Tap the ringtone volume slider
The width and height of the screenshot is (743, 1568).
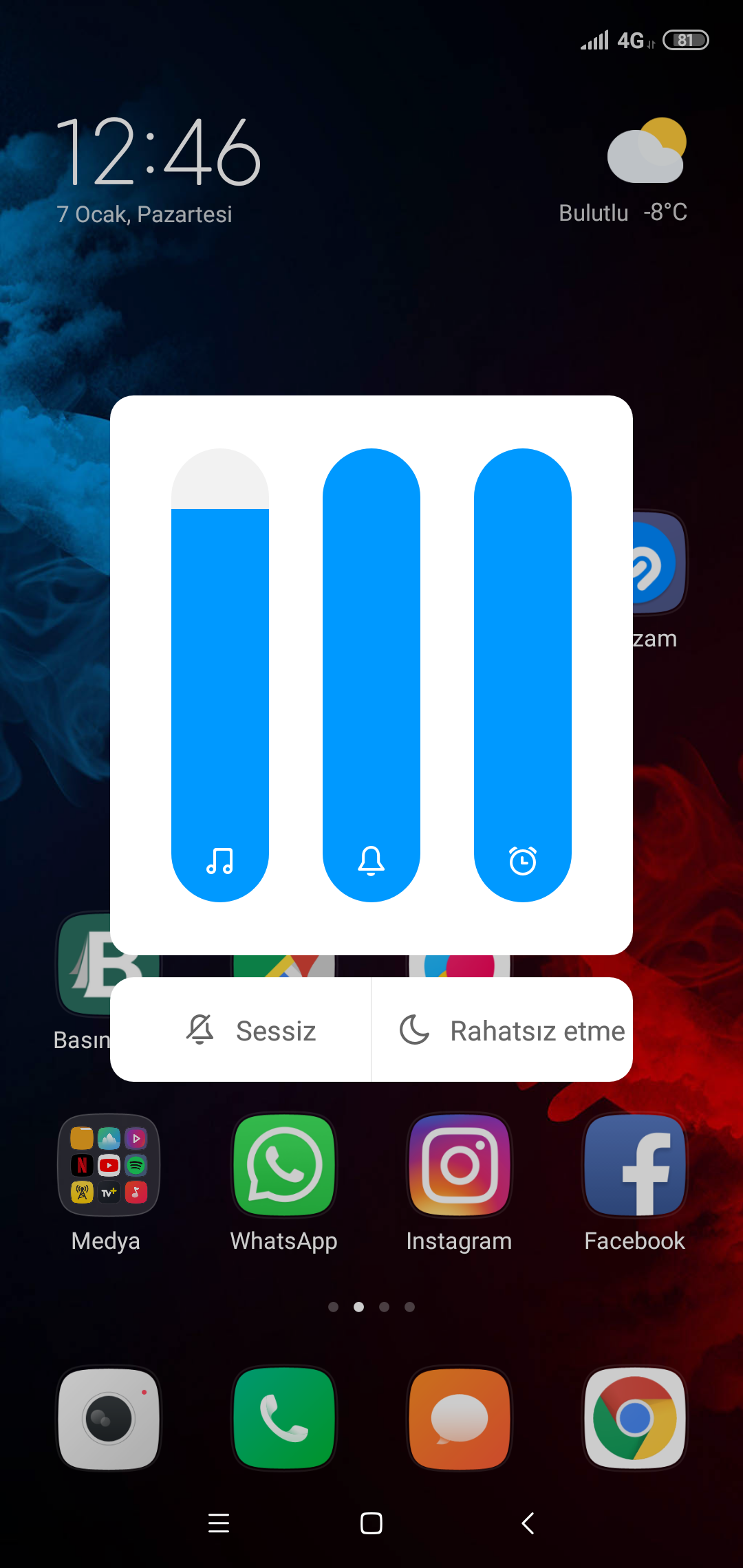(371, 675)
